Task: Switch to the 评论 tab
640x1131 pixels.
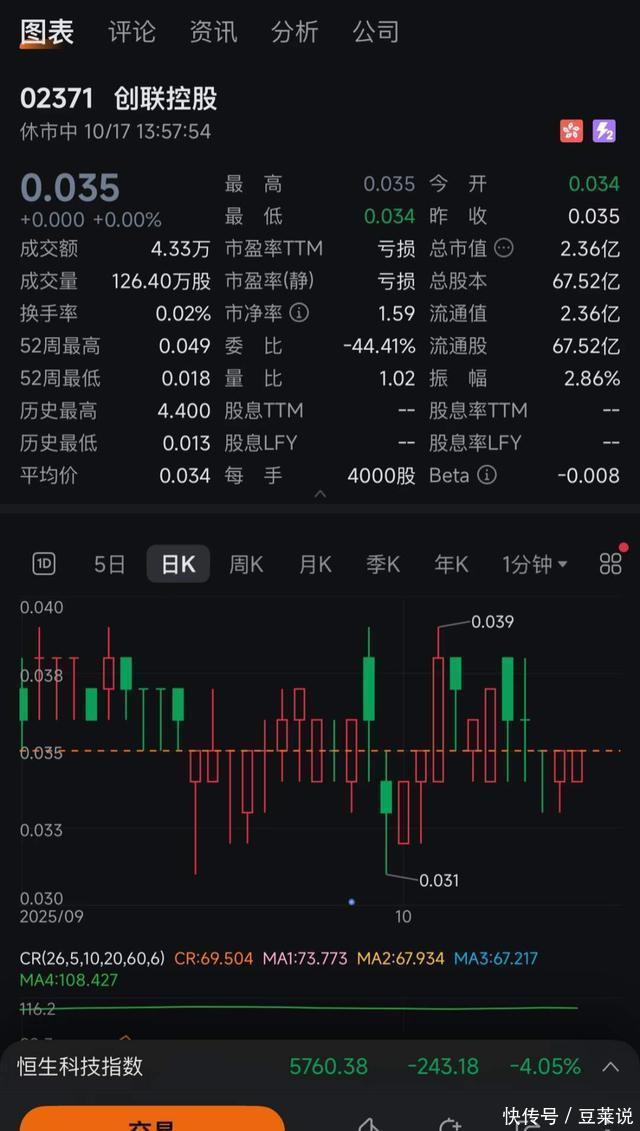Action: (x=132, y=32)
